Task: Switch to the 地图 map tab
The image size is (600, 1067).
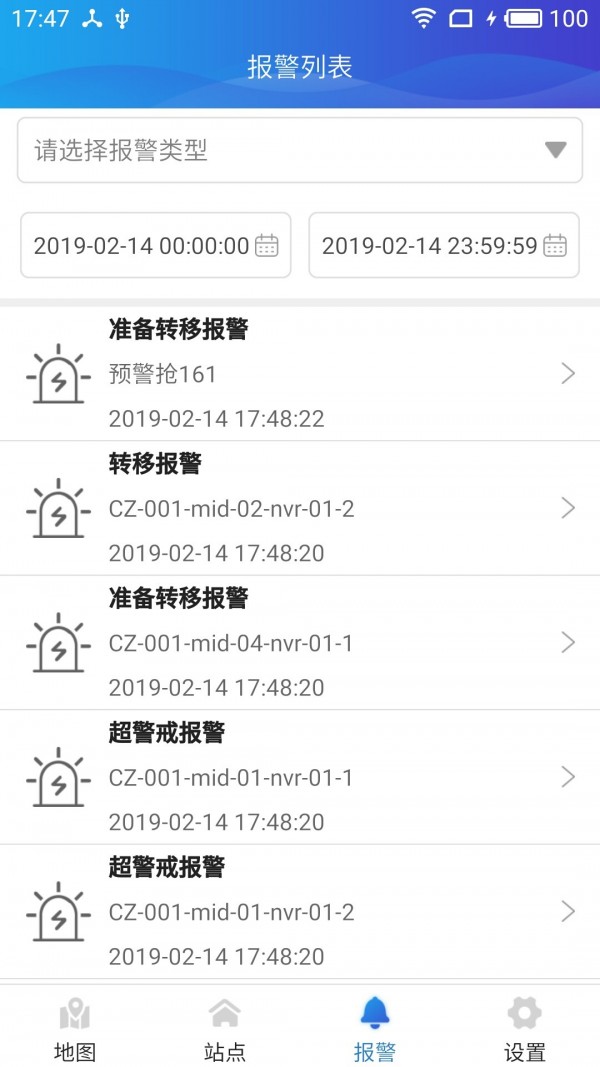Action: click(75, 1028)
